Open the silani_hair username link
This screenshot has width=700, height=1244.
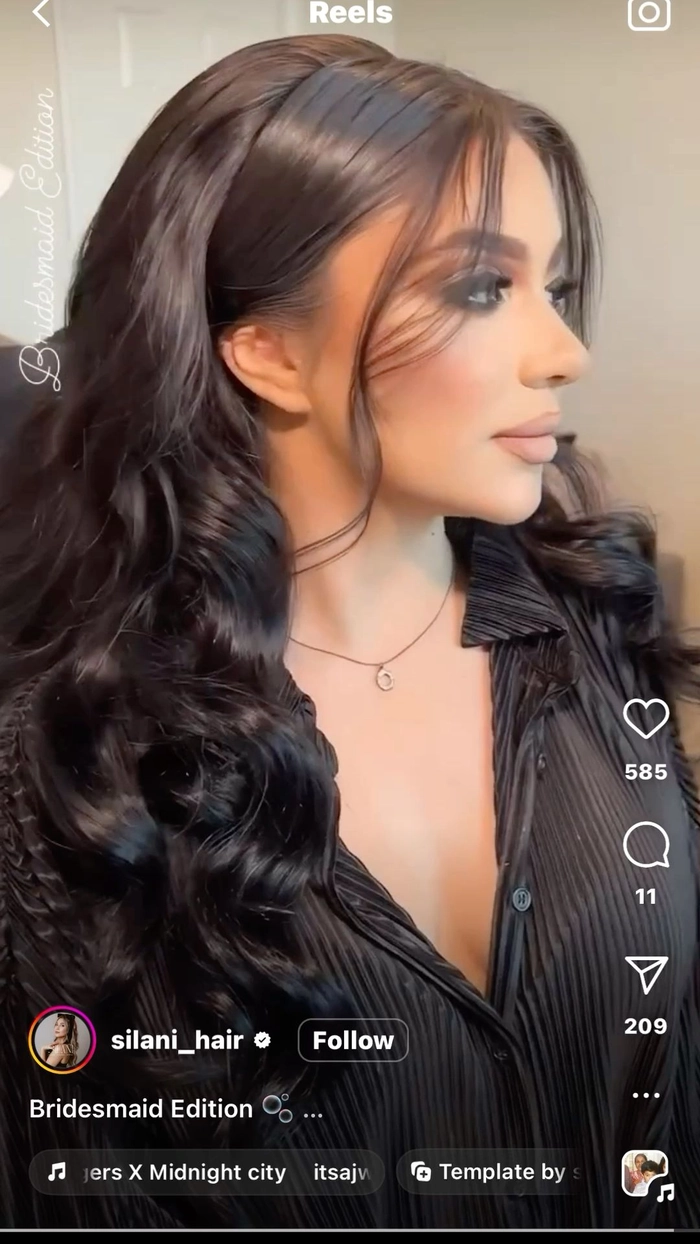177,1040
